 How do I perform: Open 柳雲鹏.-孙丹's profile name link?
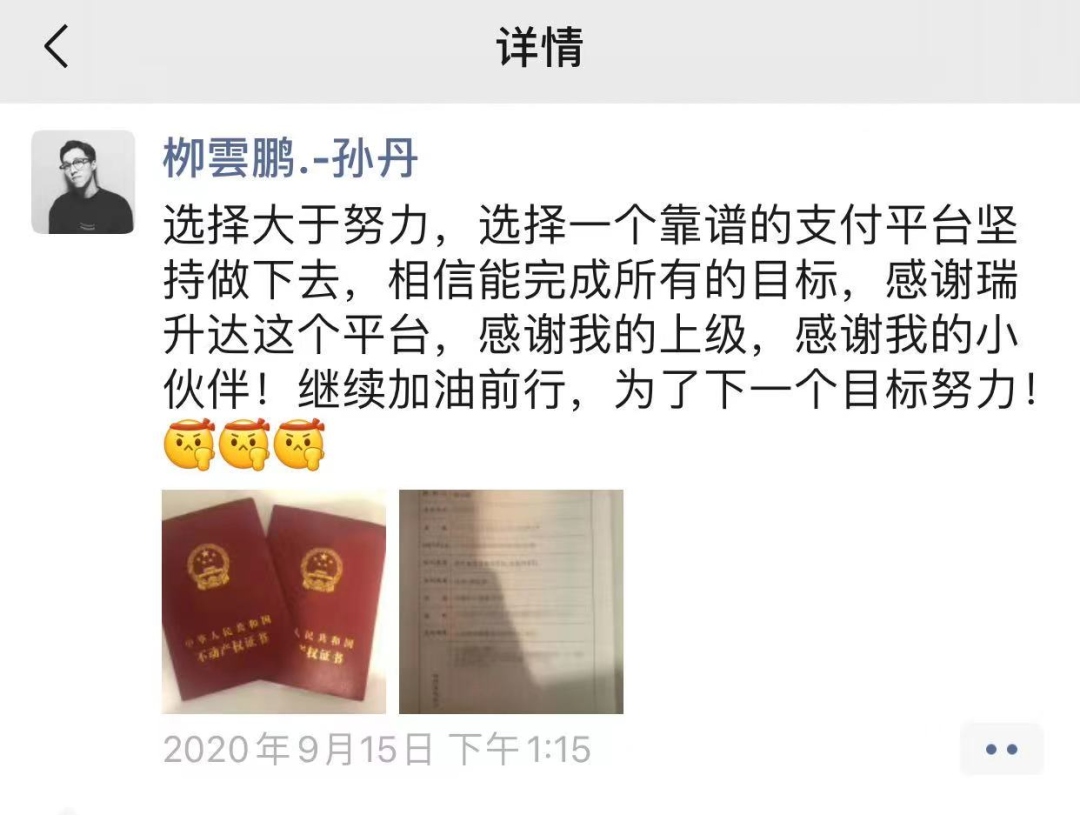tap(290, 158)
